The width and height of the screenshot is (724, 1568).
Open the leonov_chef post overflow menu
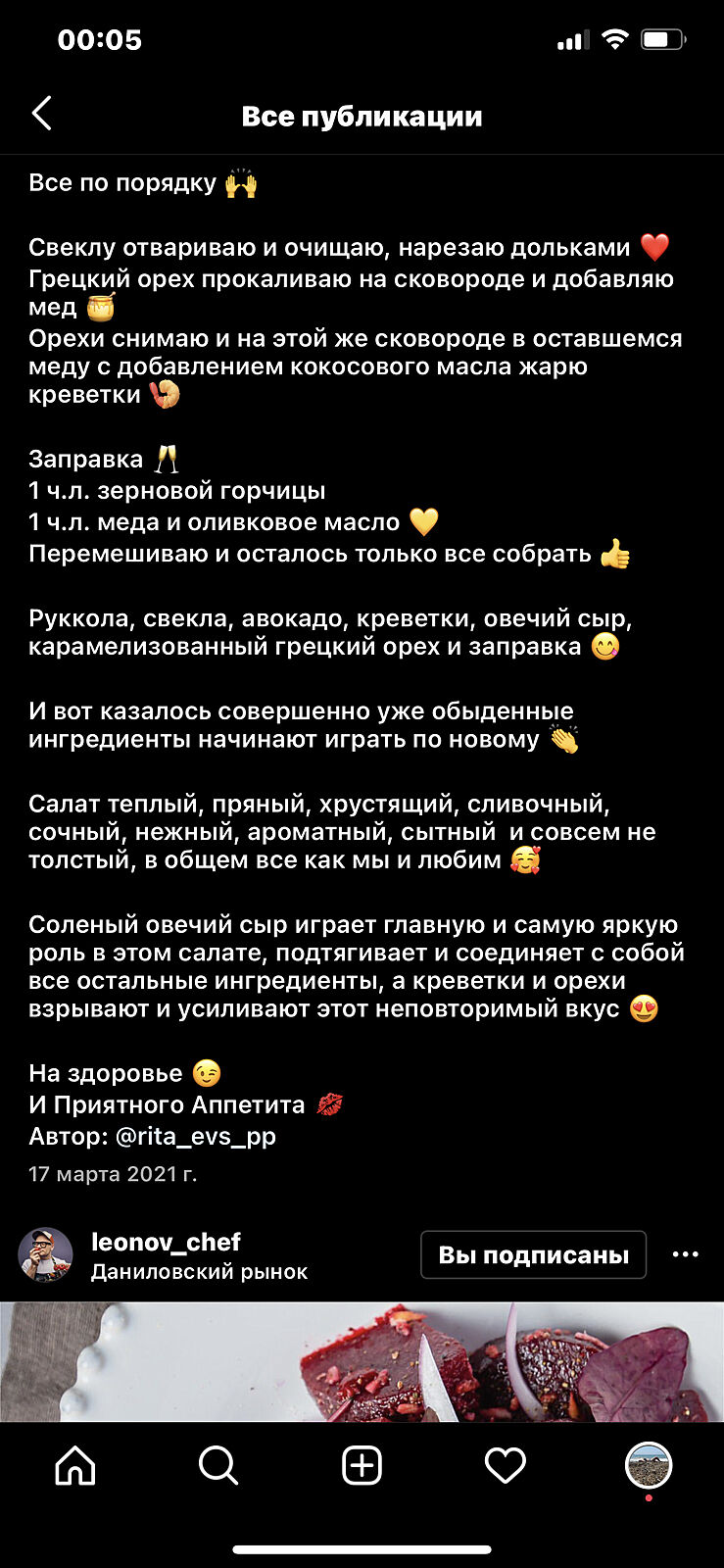point(685,1254)
